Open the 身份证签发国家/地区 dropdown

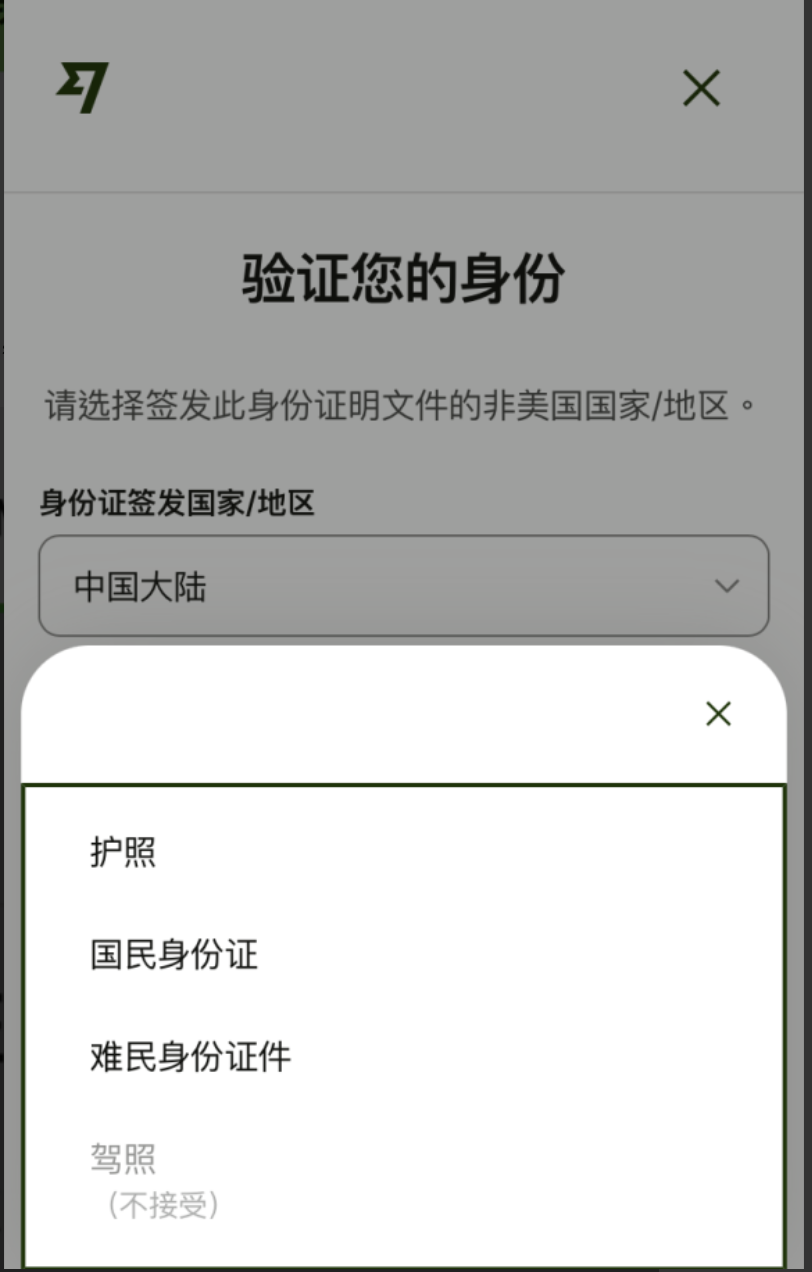(403, 586)
